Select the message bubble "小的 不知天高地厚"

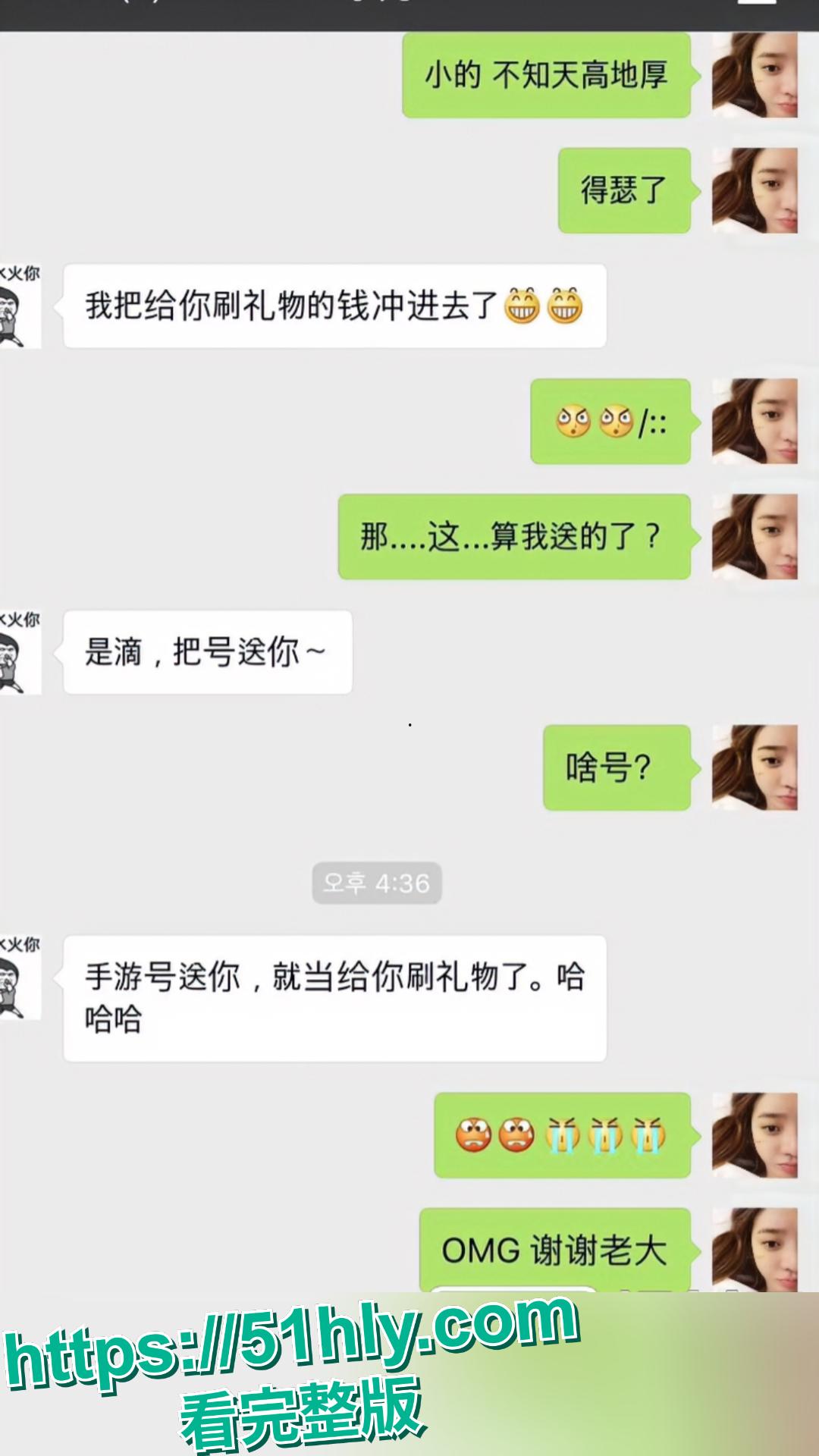(x=546, y=75)
